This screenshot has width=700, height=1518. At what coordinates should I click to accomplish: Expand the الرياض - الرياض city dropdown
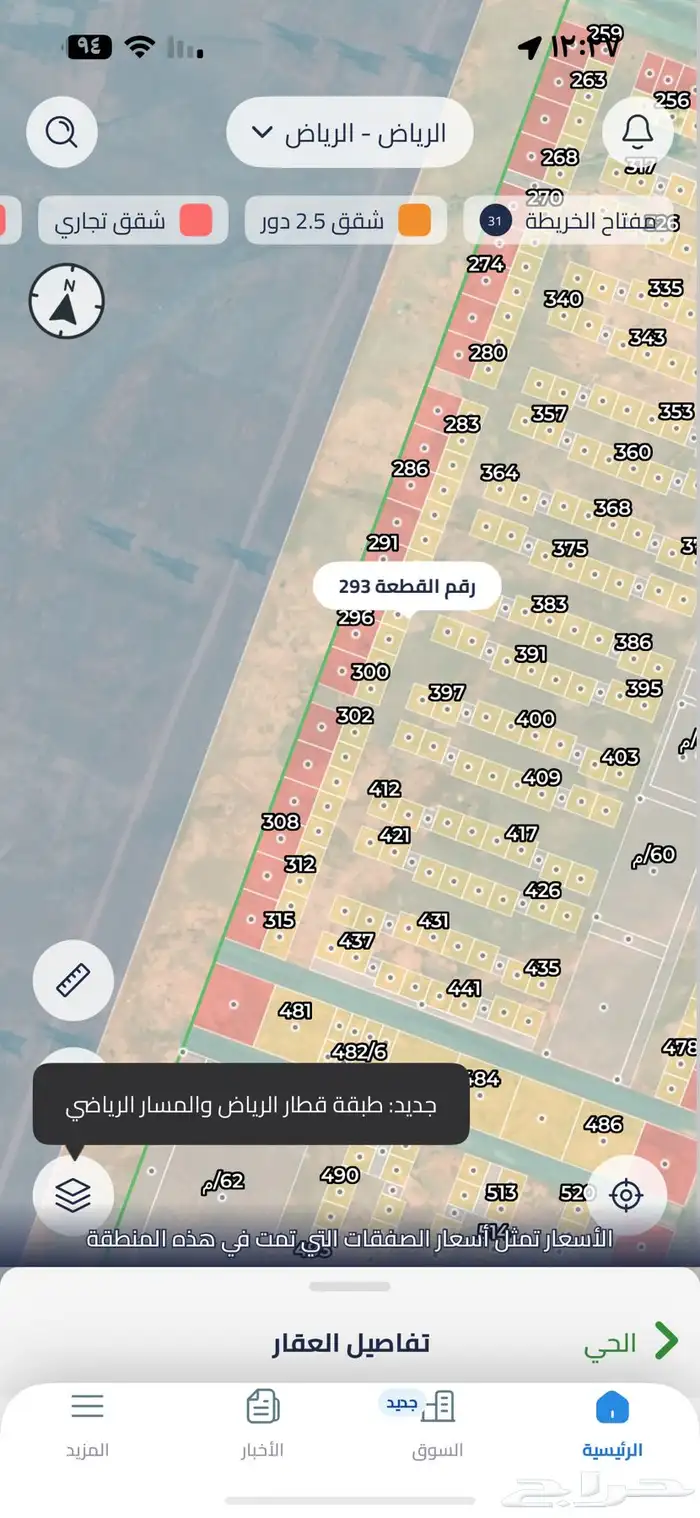coord(349,133)
